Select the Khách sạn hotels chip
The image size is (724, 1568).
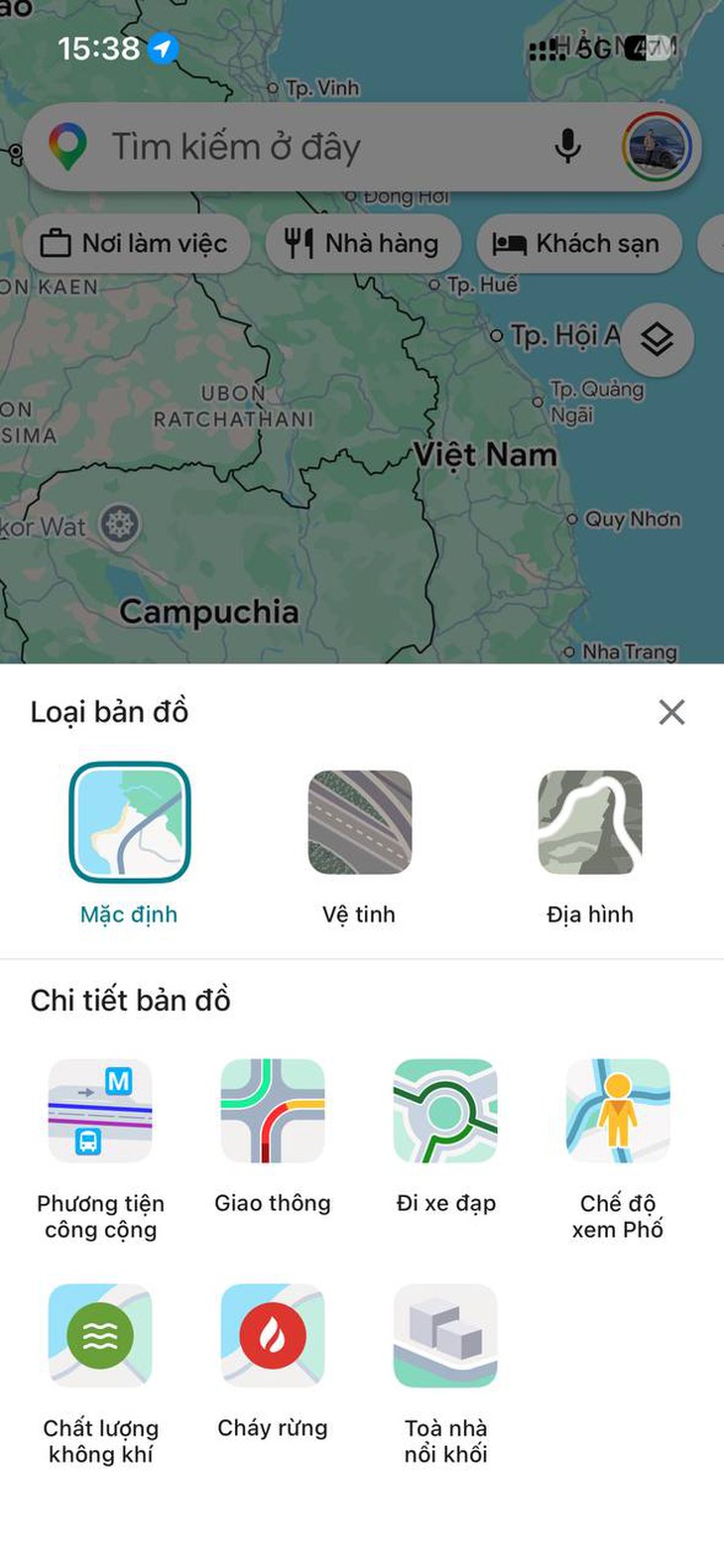pyautogui.click(x=578, y=243)
